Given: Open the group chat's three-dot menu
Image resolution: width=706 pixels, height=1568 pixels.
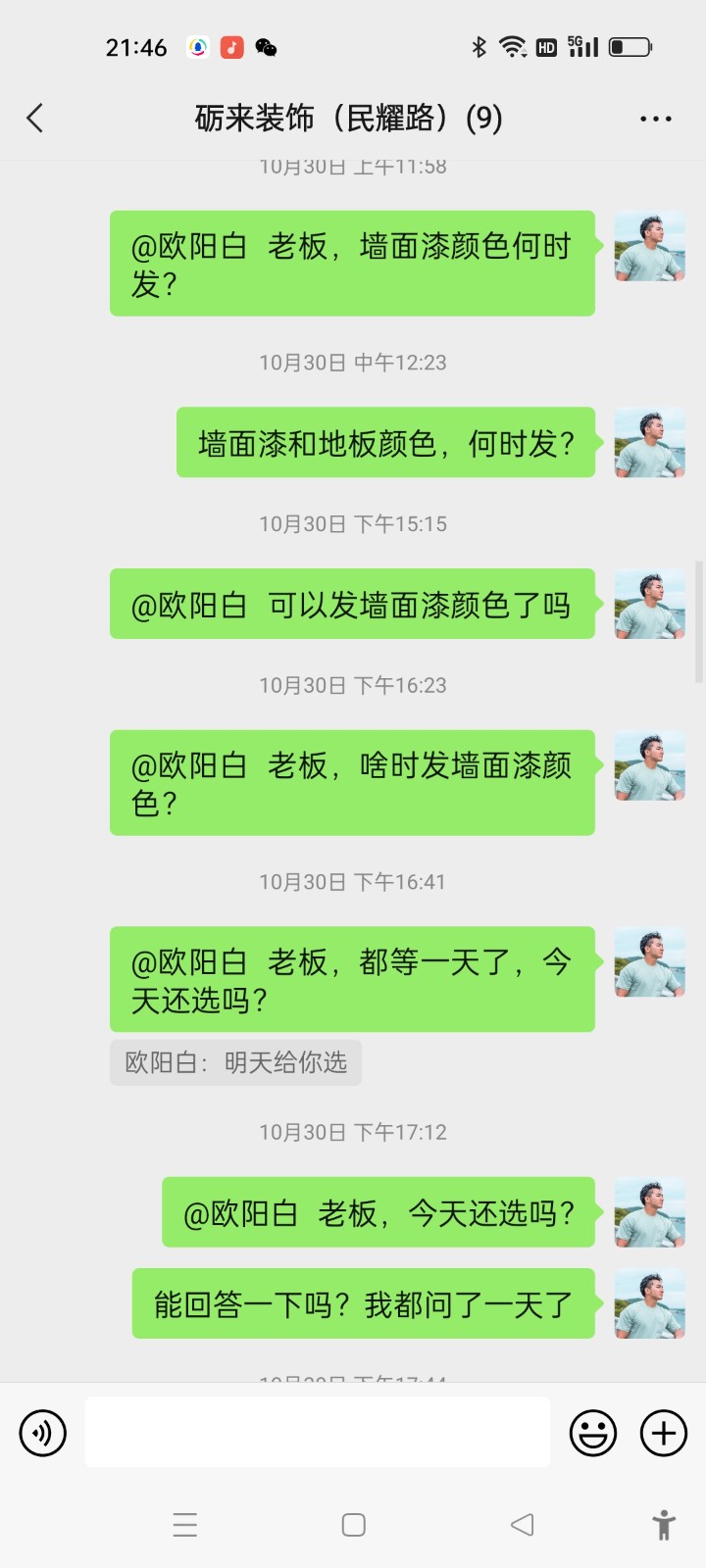Looking at the screenshot, I should (x=655, y=119).
